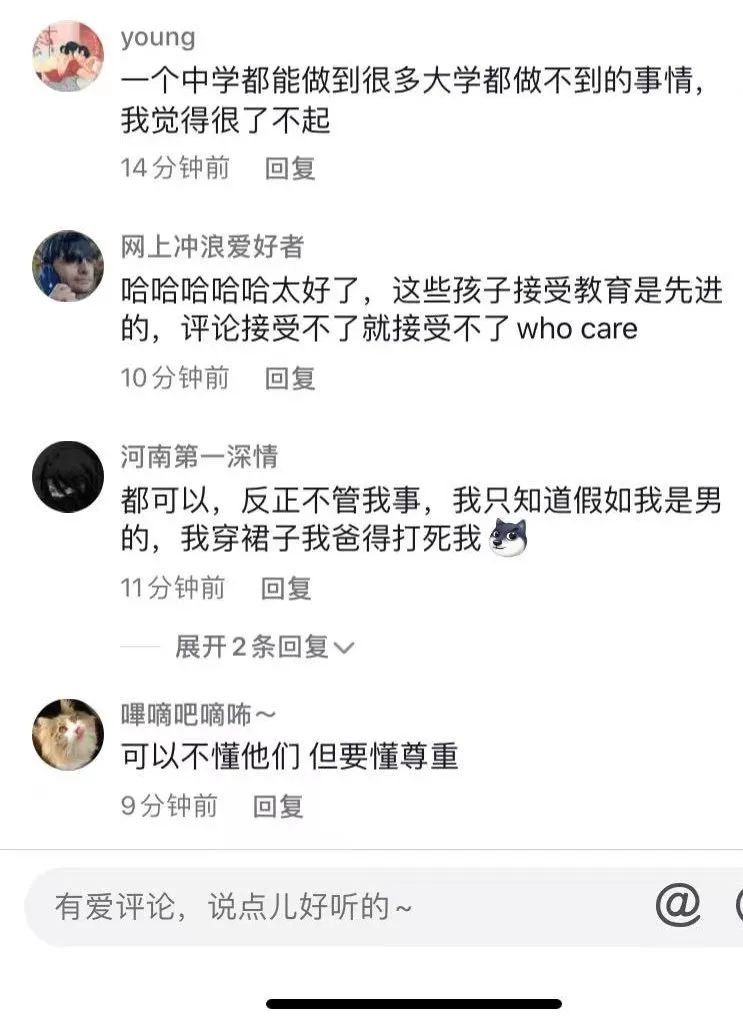This screenshot has width=743, height=1025.
Task: Open the username 河南第一深情
Action: [199, 457]
